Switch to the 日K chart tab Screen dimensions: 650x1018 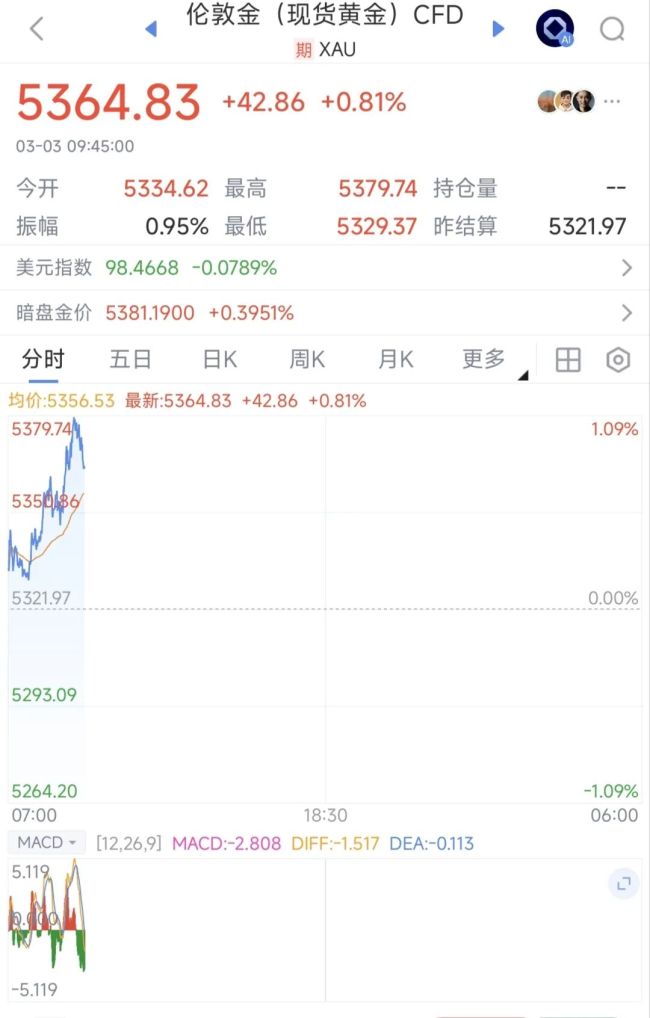(x=219, y=360)
